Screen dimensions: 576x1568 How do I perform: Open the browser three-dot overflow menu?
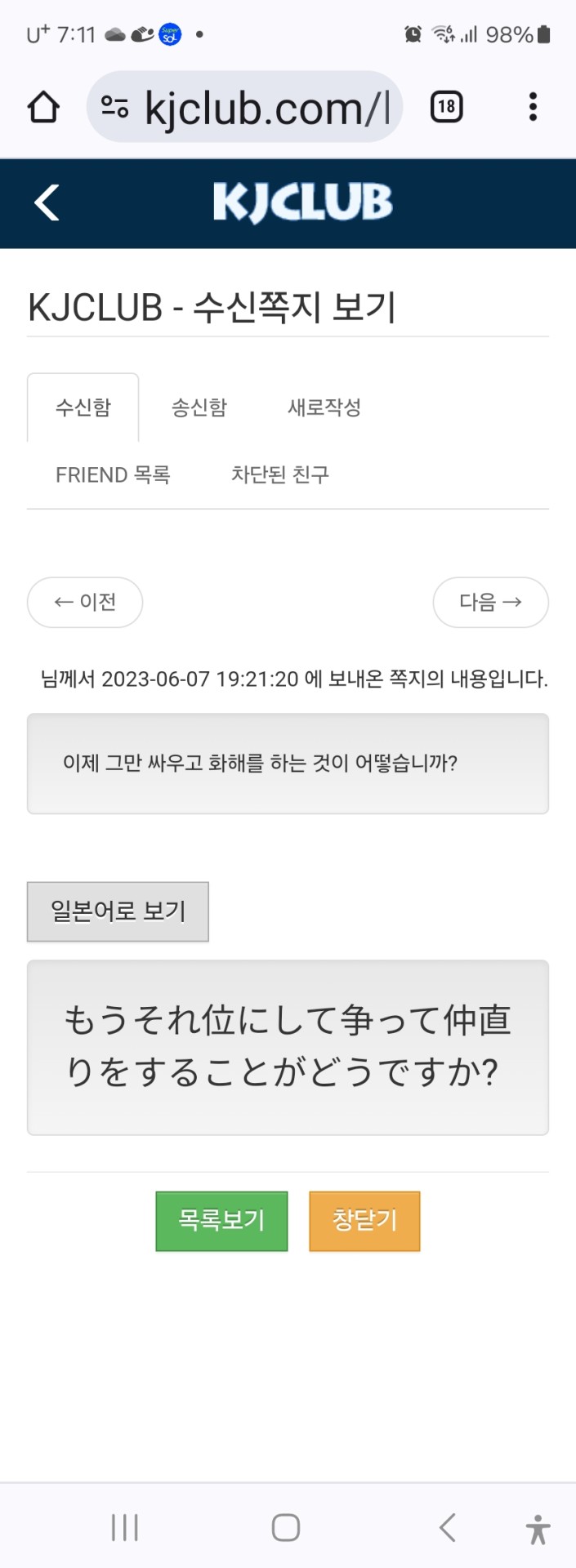(533, 107)
